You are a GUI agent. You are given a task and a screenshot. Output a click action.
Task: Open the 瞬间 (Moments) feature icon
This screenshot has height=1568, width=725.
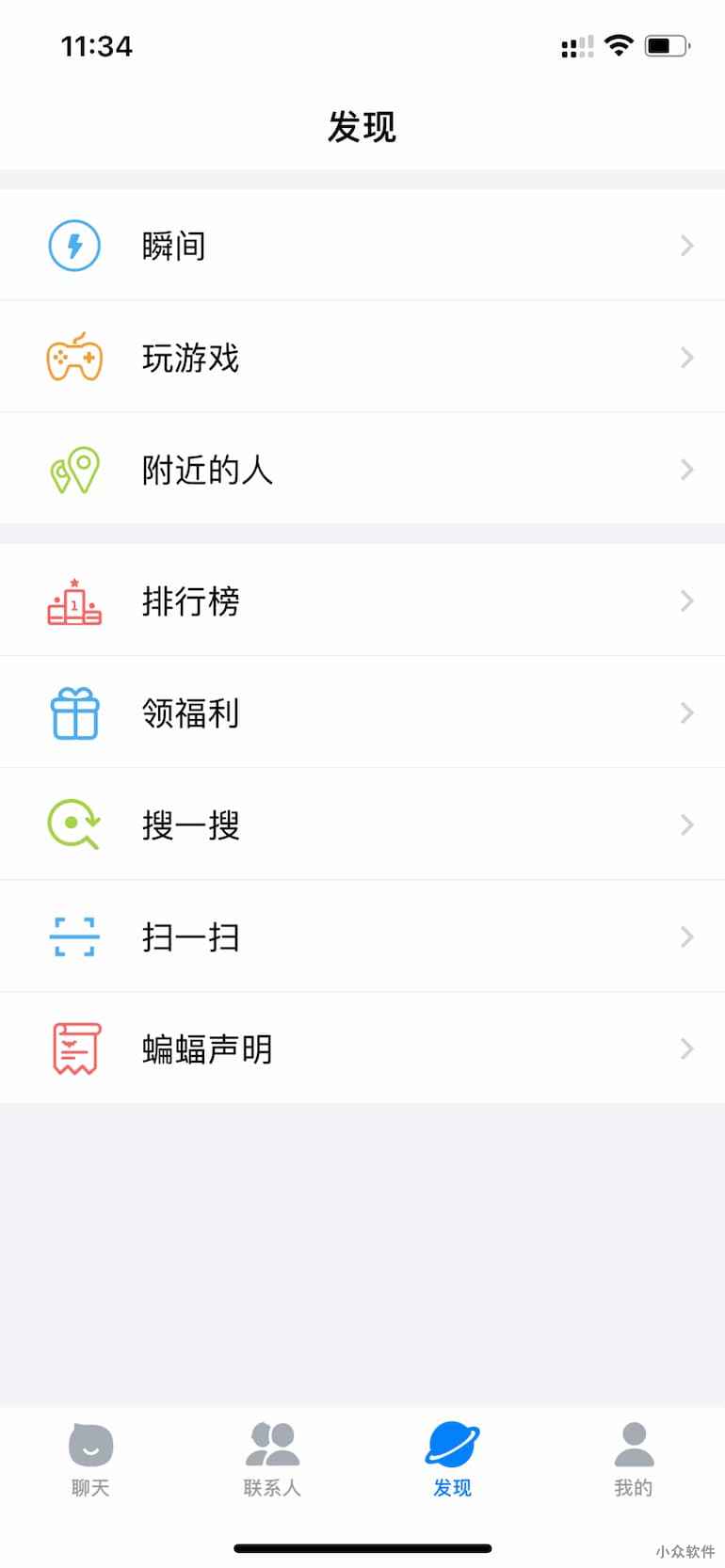(74, 245)
